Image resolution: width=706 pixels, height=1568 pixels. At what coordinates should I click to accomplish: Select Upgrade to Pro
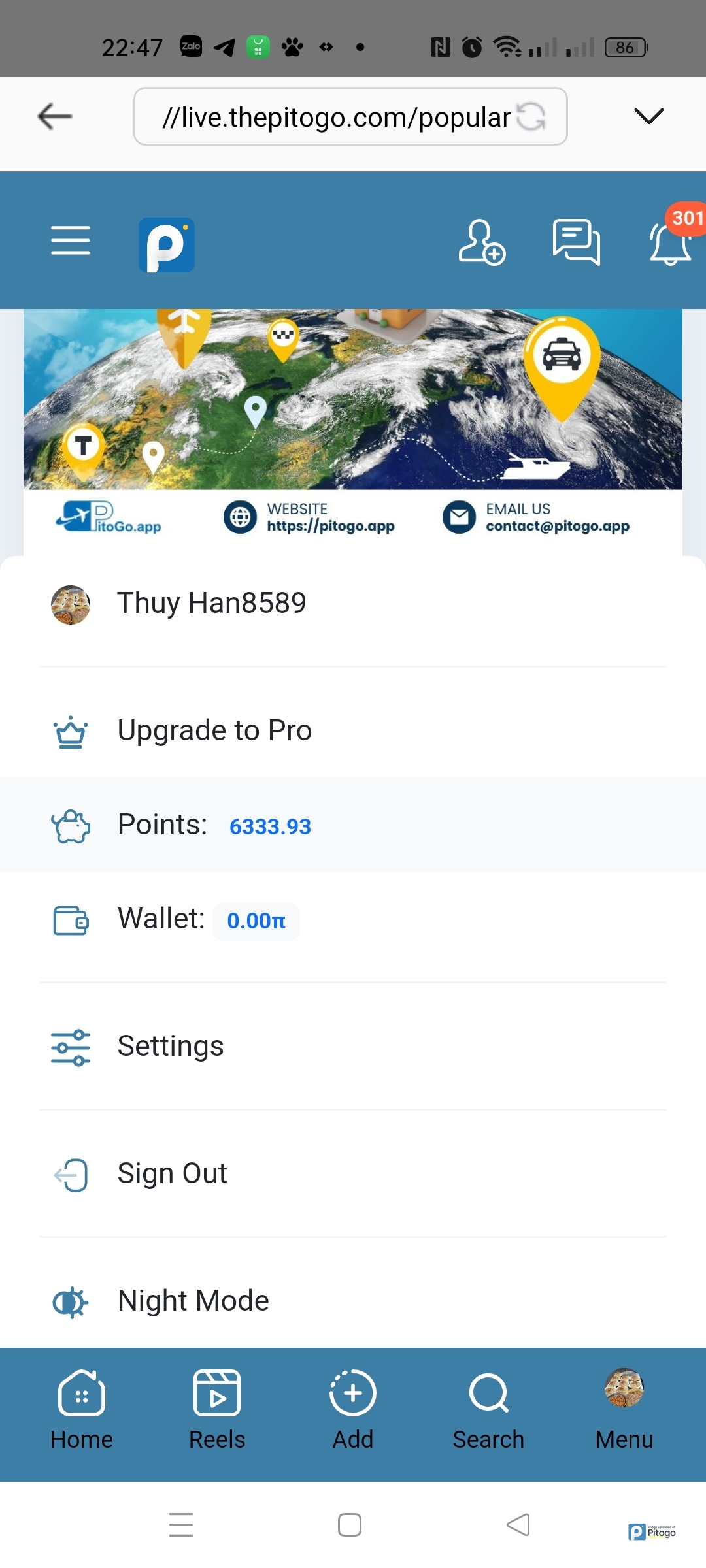click(214, 730)
